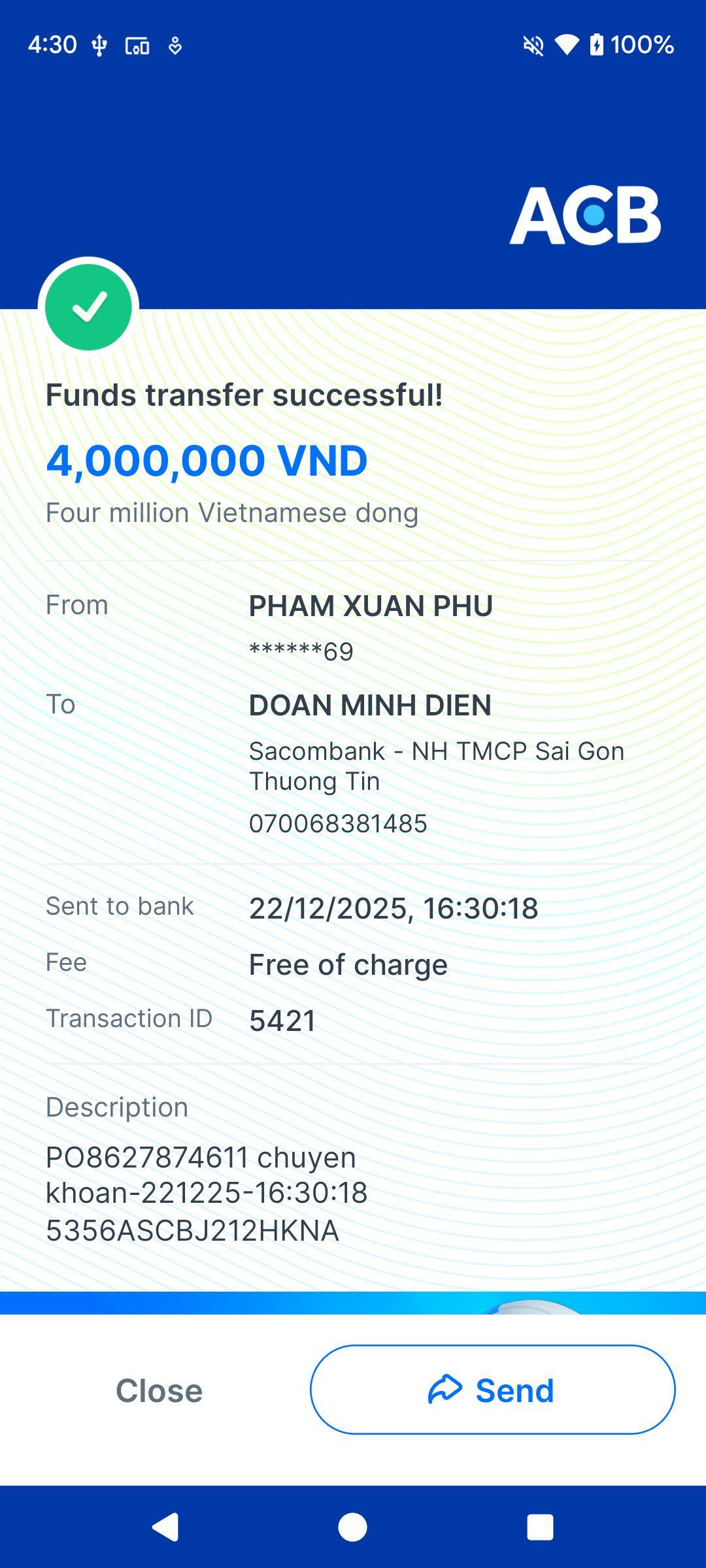706x1568 pixels.
Task: Open the recent apps view
Action: click(x=540, y=1527)
